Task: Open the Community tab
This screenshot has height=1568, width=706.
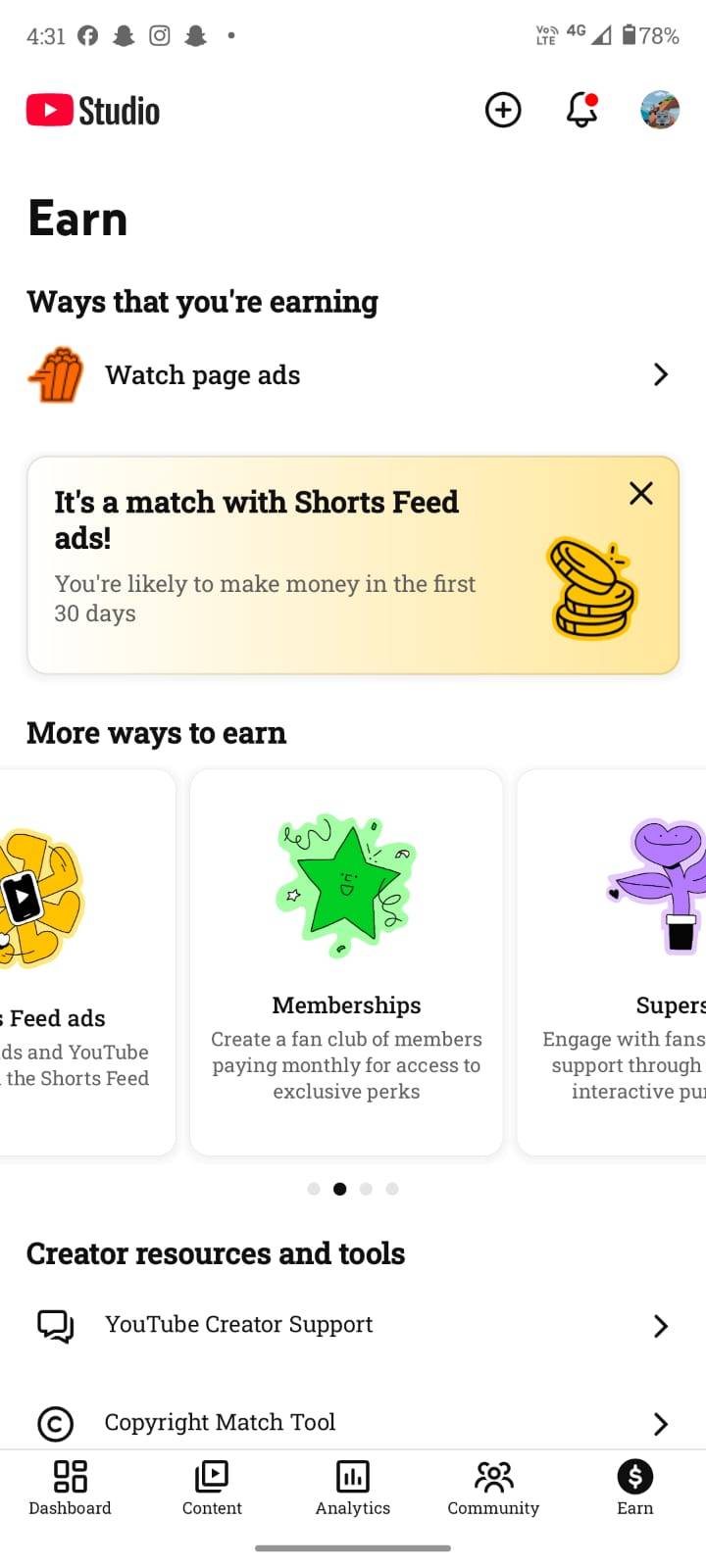Action: pyautogui.click(x=493, y=1488)
